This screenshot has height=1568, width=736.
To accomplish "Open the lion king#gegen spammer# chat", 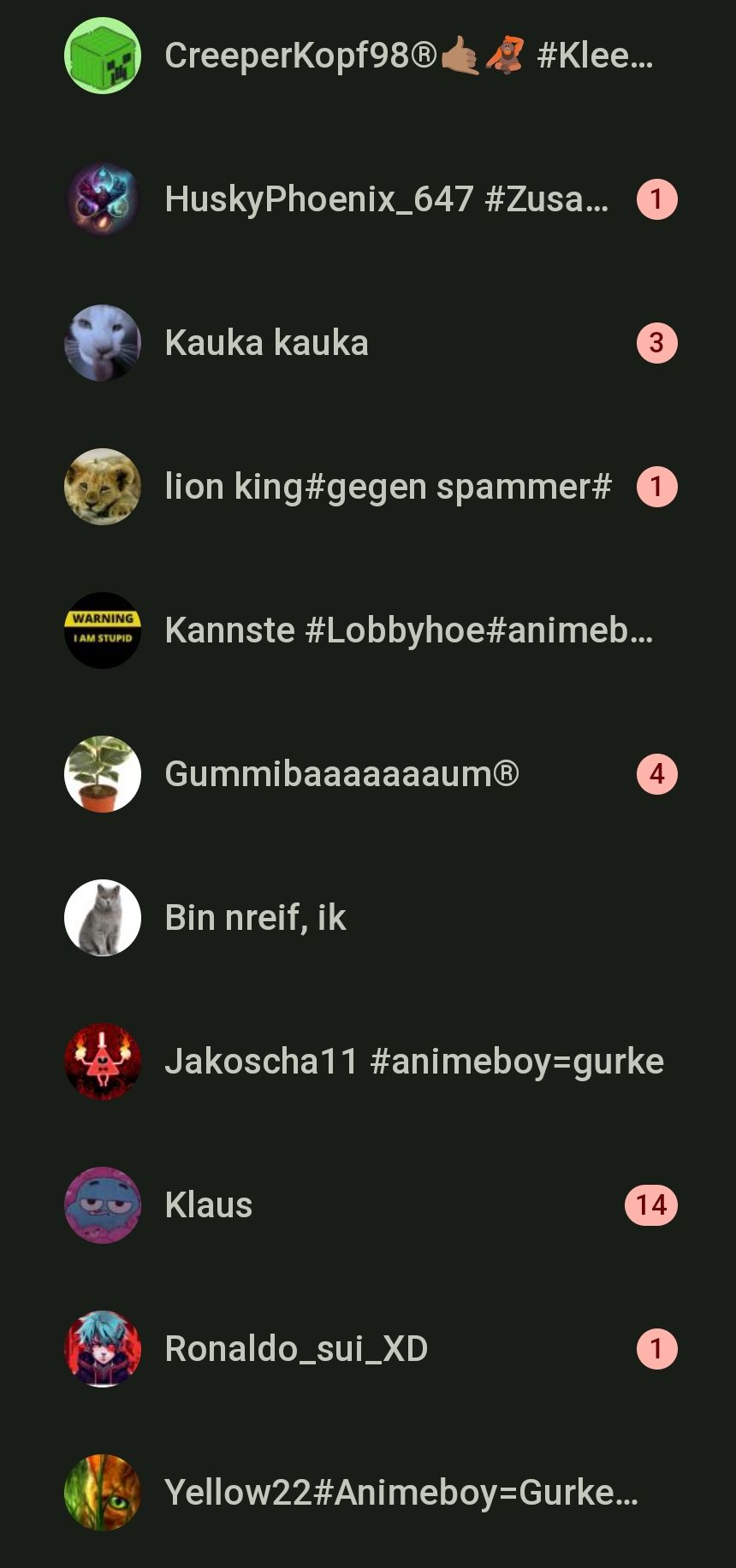I will coord(368,487).
